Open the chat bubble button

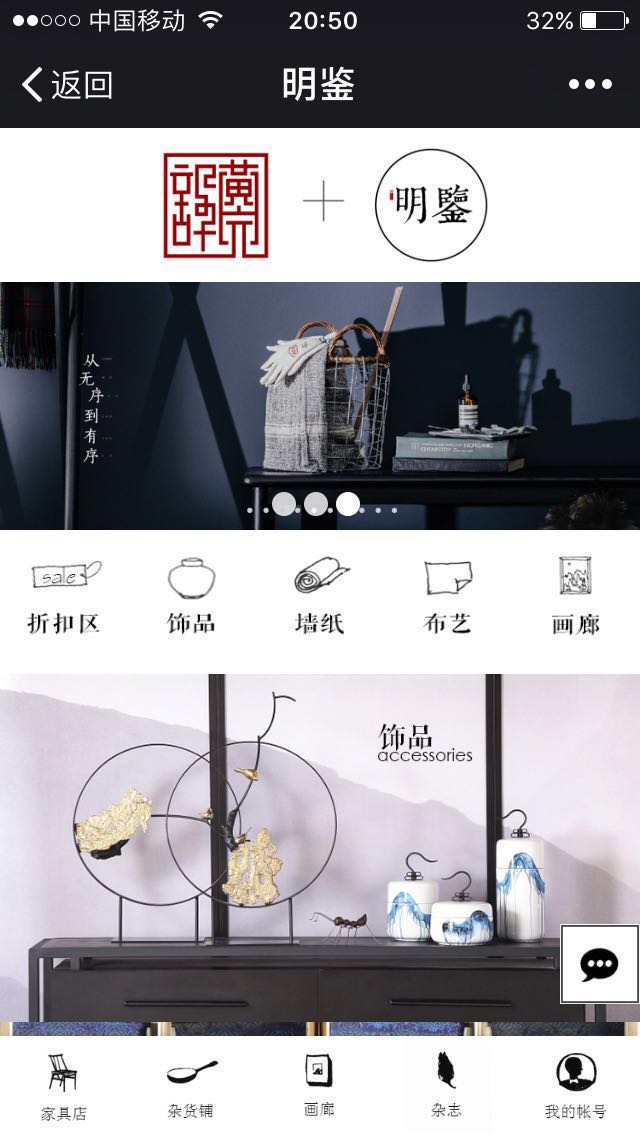pyautogui.click(x=599, y=964)
